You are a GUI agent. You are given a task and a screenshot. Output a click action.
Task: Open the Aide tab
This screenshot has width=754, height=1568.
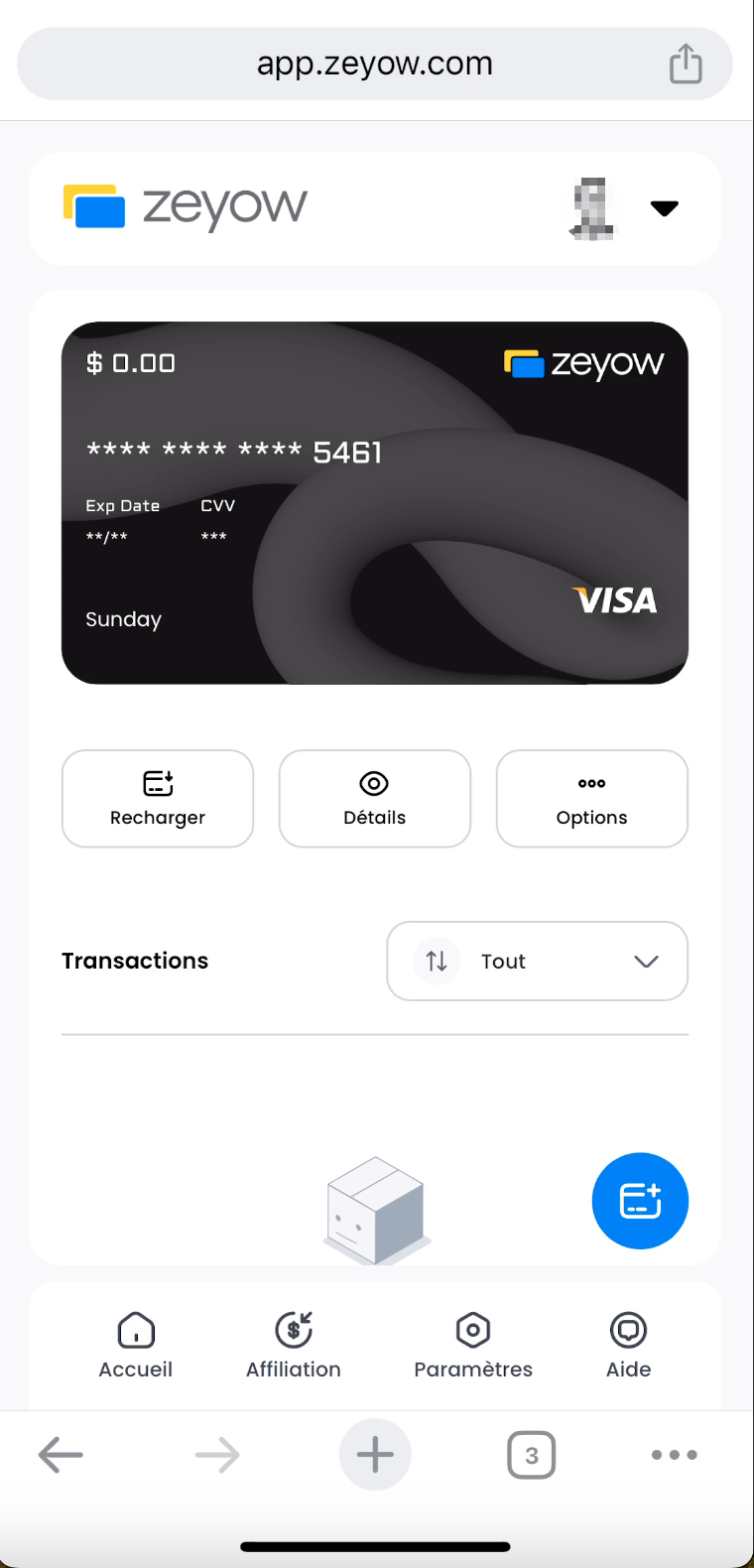click(x=629, y=1346)
